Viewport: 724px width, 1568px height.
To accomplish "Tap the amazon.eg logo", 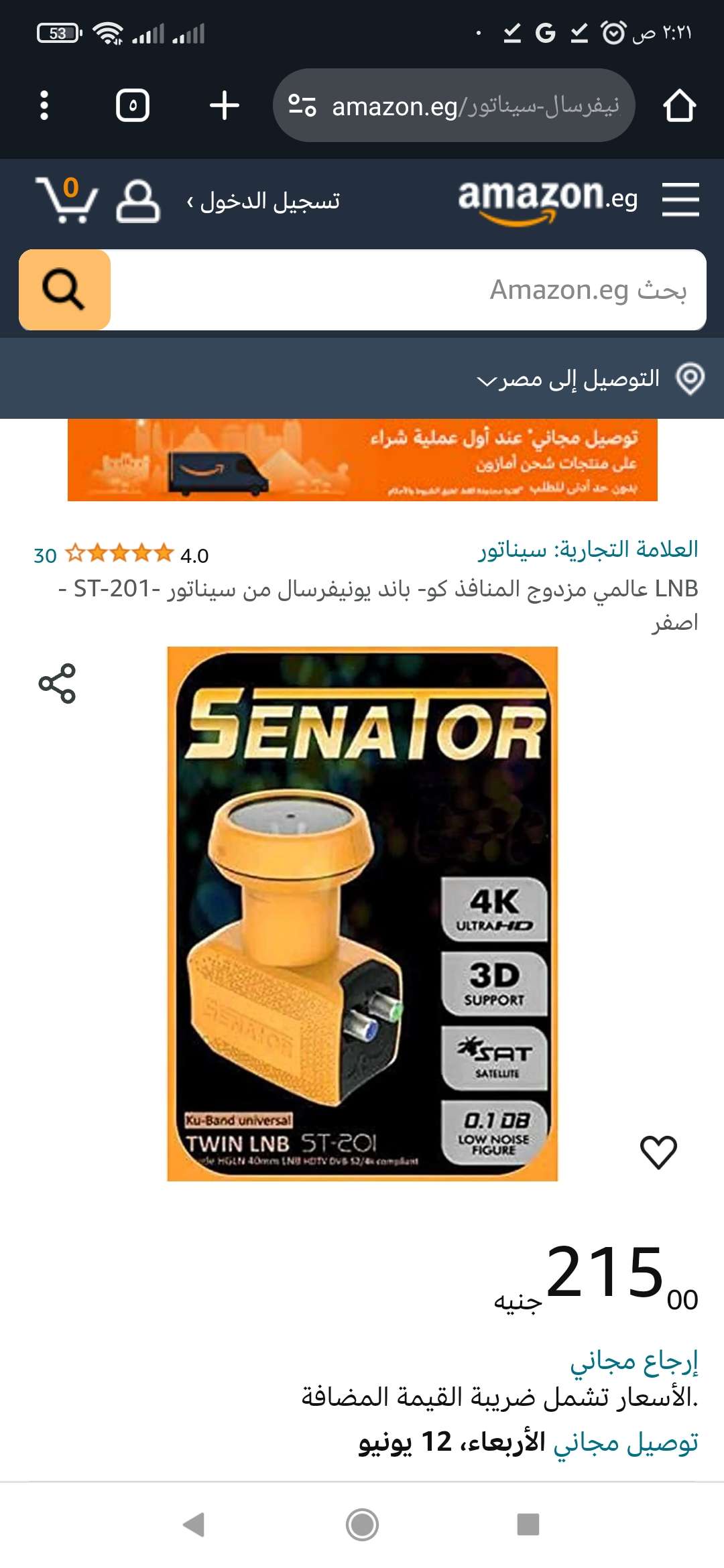I will [x=547, y=200].
